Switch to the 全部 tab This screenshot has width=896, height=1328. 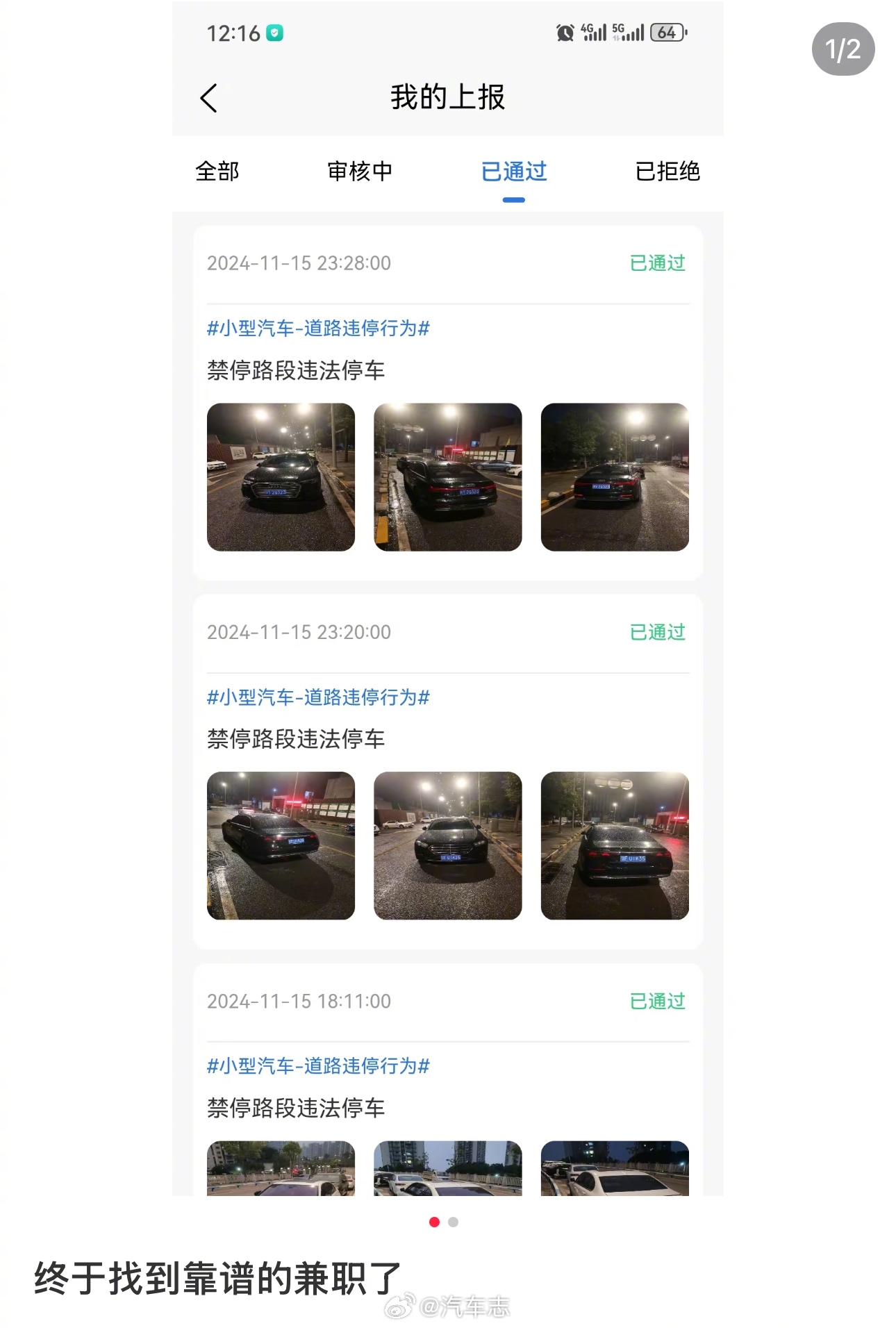point(217,172)
